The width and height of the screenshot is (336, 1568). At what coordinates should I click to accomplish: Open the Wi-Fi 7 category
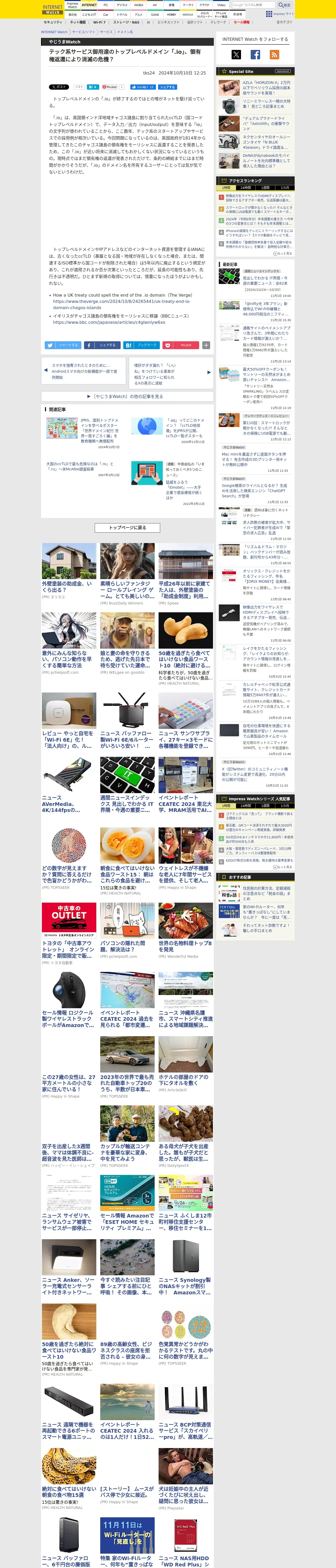point(99,22)
